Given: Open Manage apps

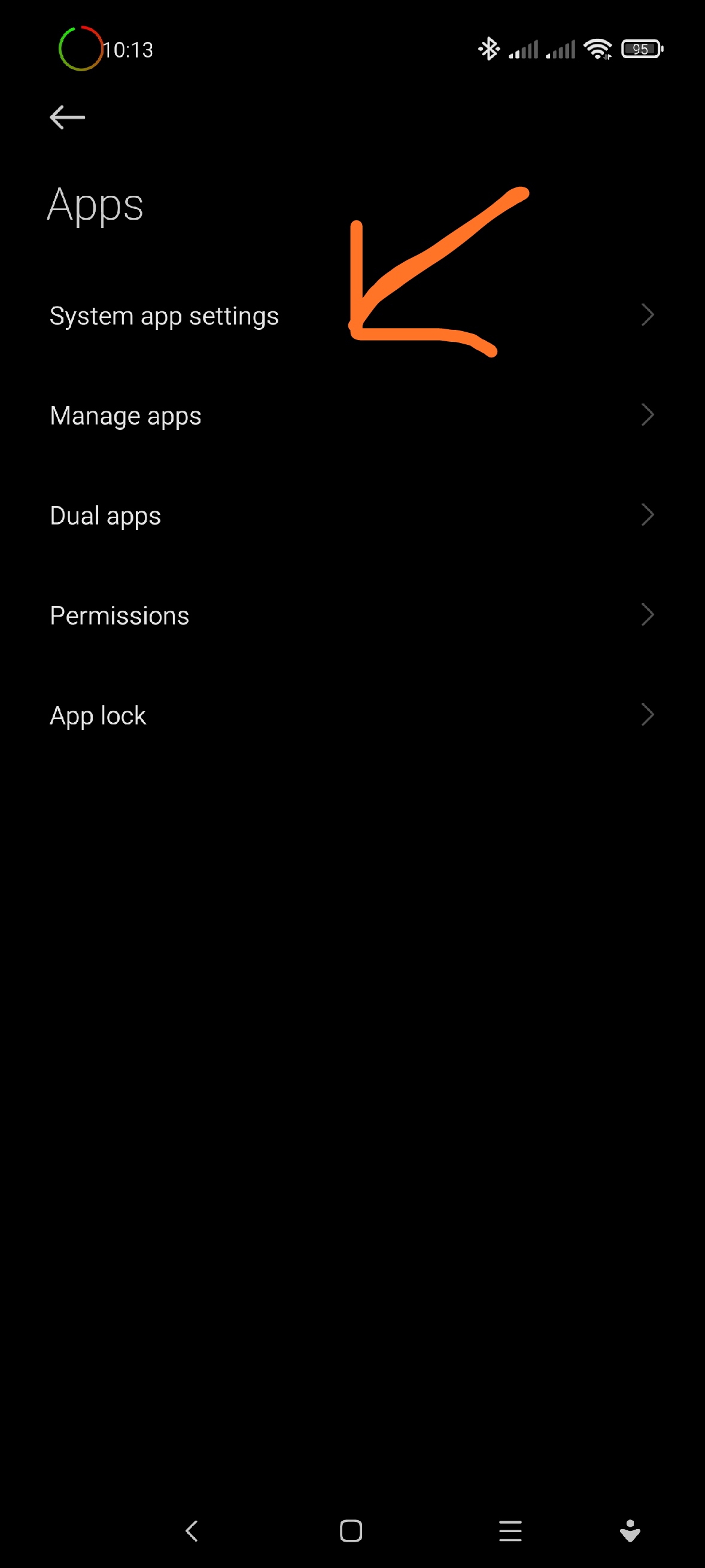Looking at the screenshot, I should [352, 415].
